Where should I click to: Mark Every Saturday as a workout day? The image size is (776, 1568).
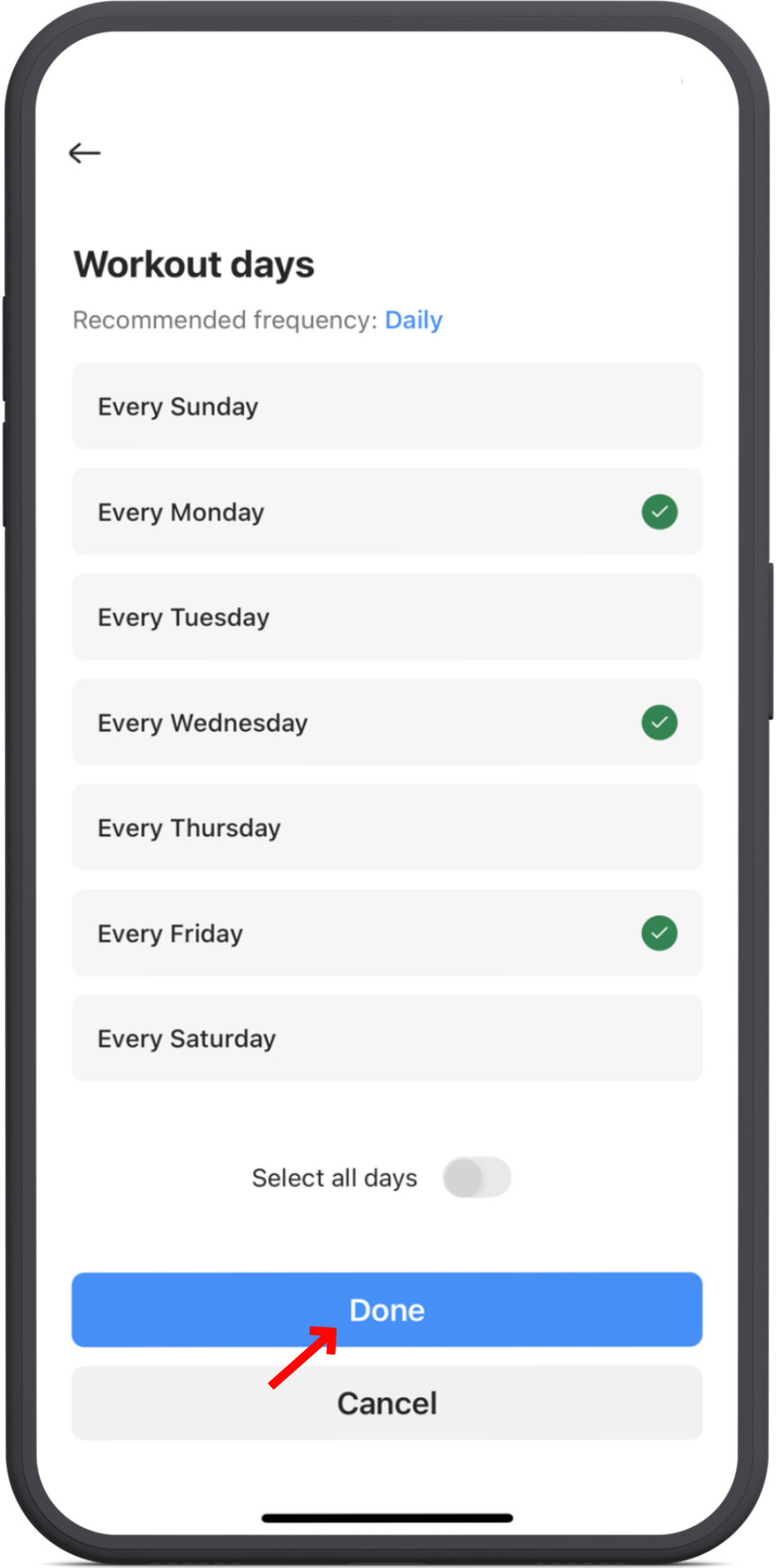[386, 1039]
